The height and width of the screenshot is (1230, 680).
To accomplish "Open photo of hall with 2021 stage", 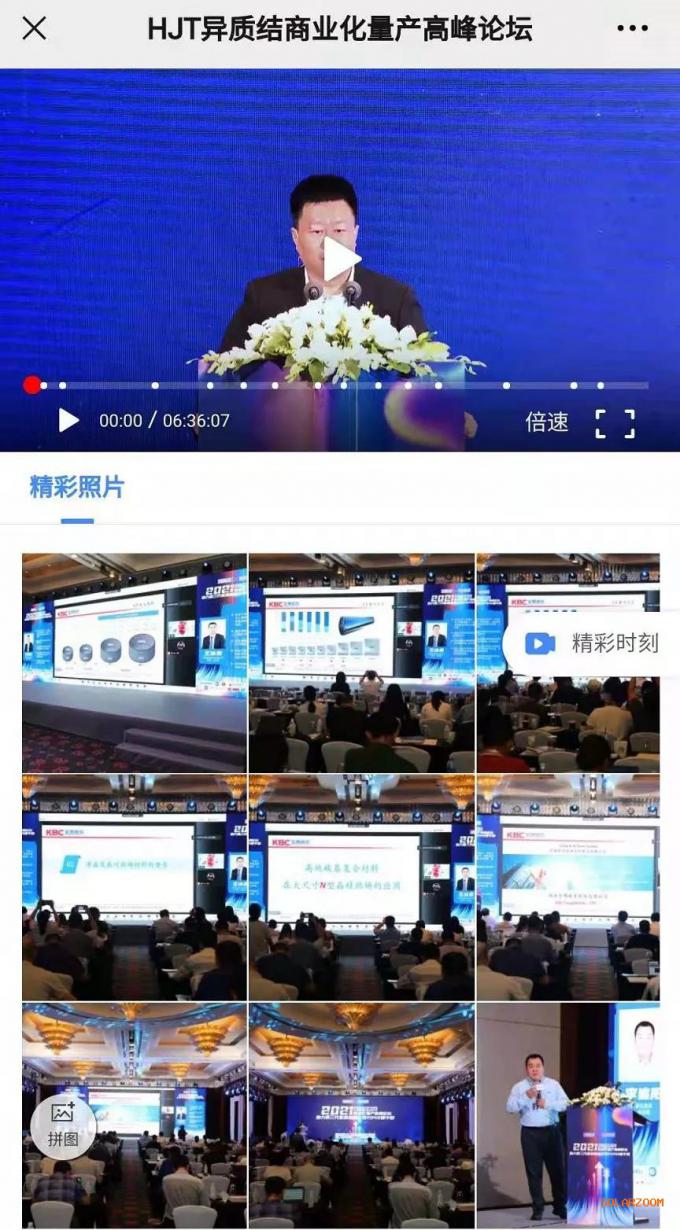I will click(360, 1115).
